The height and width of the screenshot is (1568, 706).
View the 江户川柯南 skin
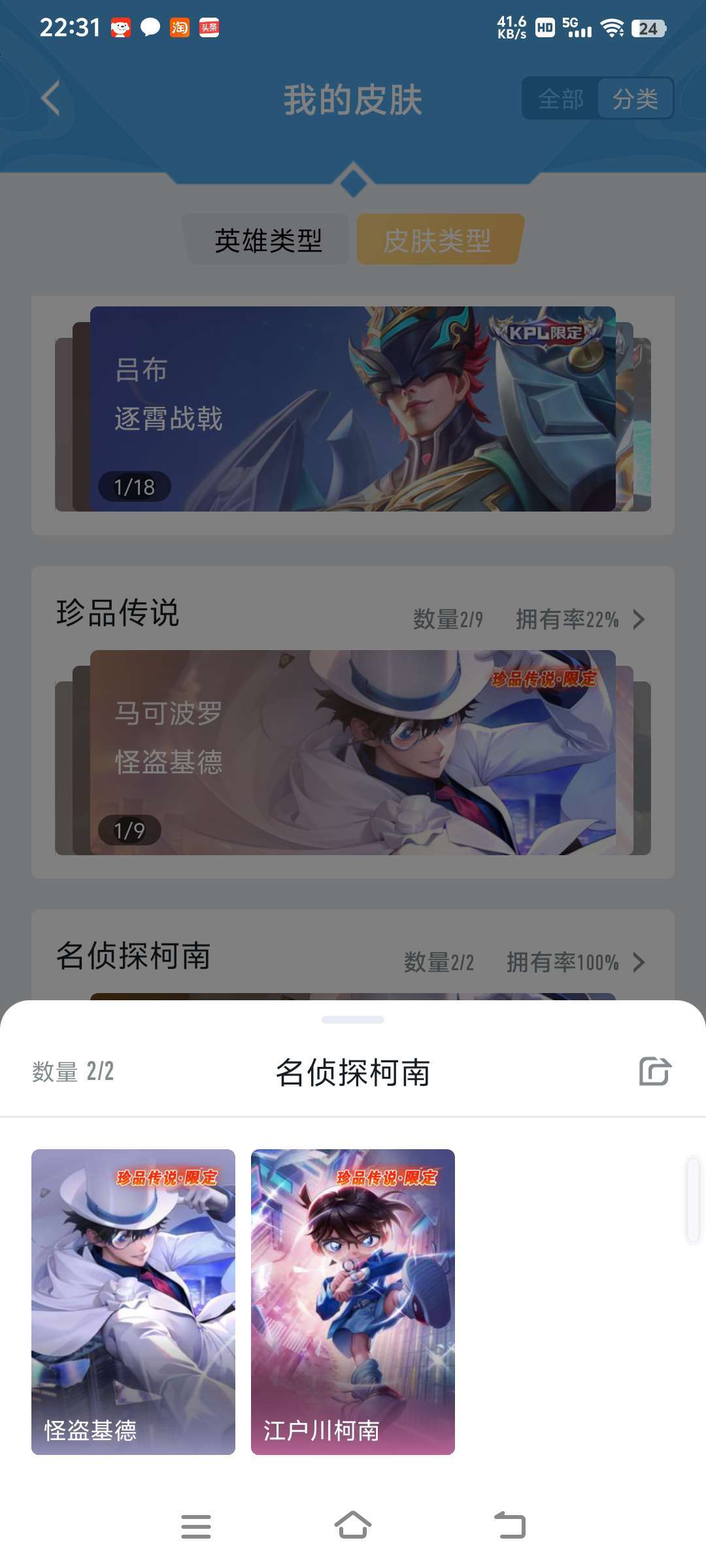pos(353,1301)
